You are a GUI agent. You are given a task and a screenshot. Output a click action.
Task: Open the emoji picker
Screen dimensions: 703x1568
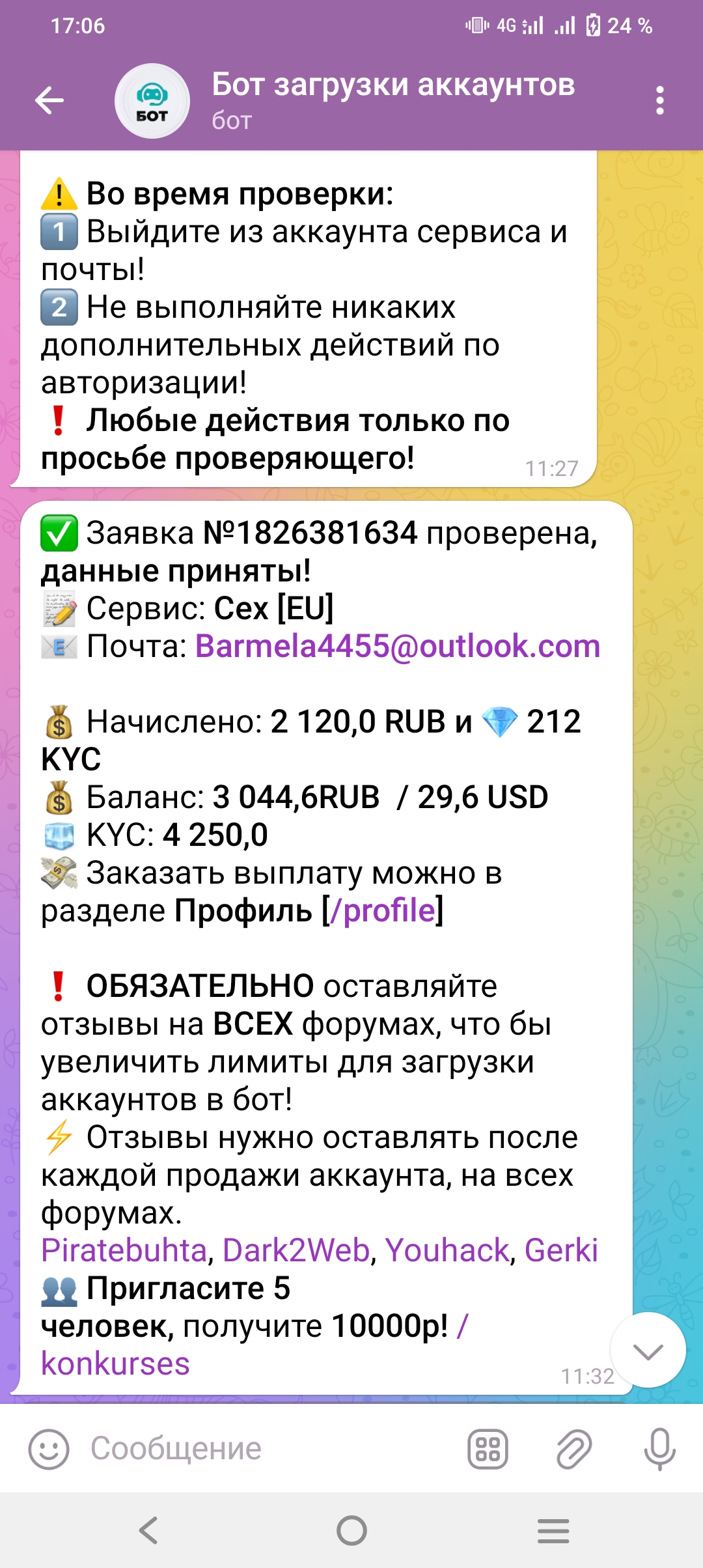(49, 1449)
